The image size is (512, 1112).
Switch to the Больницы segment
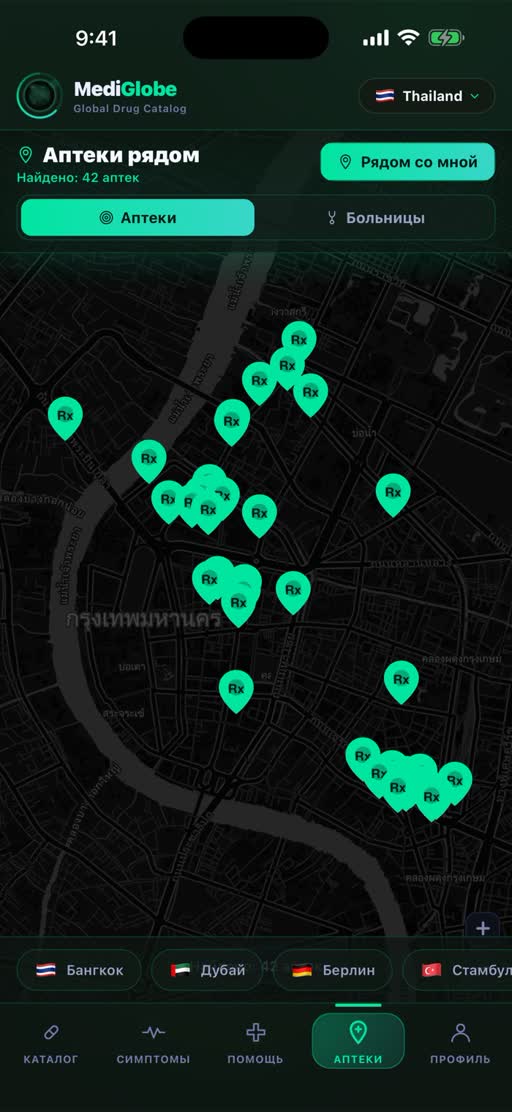(375, 218)
